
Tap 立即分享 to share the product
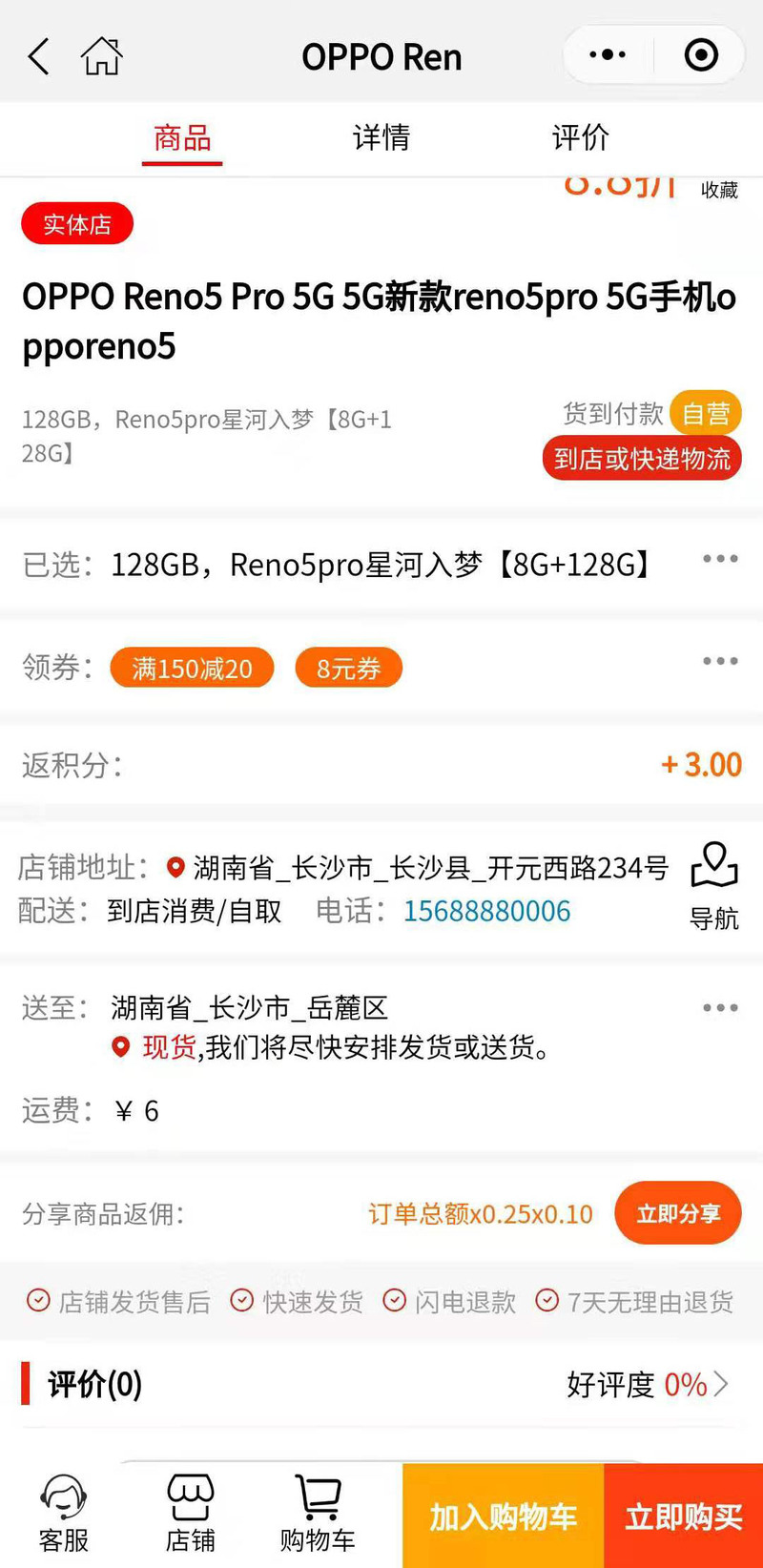click(x=677, y=1213)
